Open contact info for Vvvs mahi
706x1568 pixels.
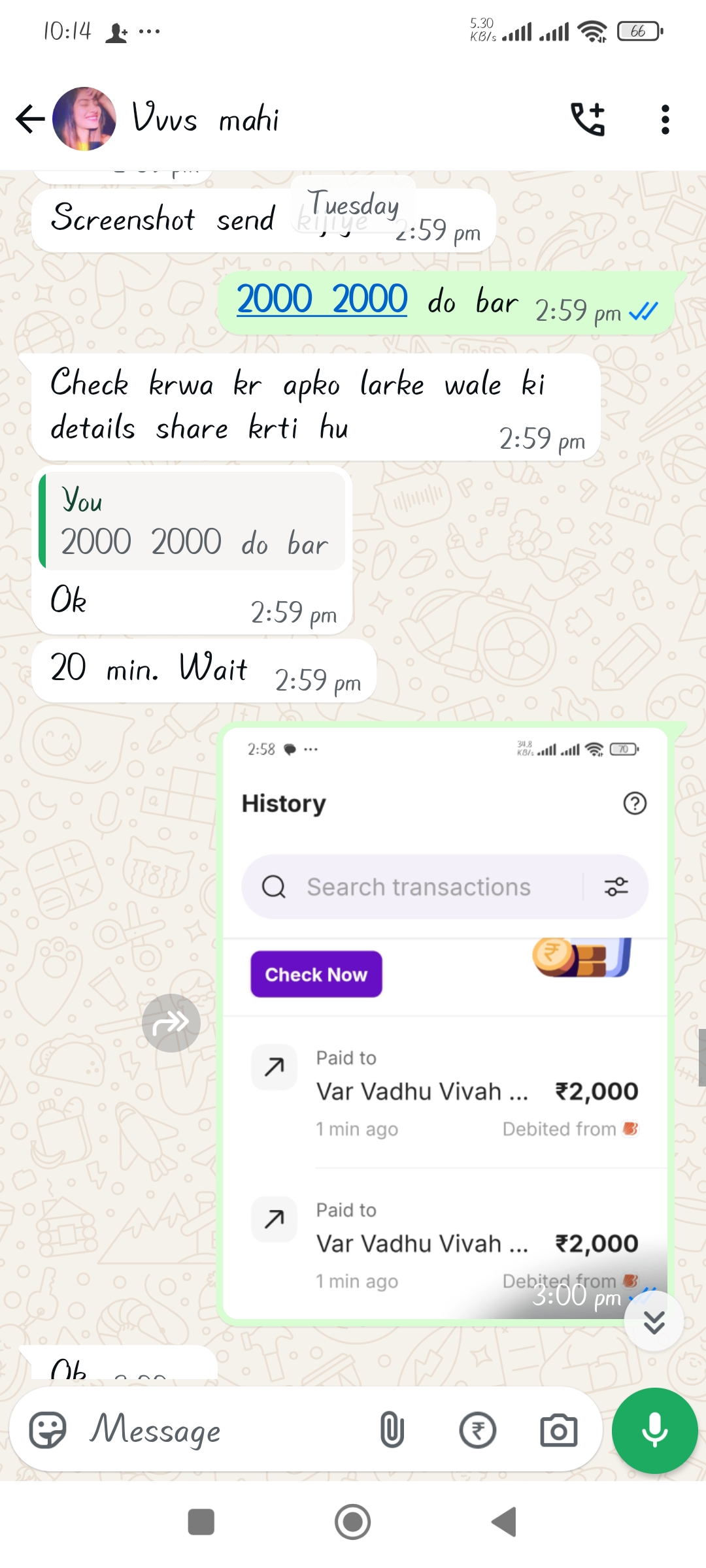(x=206, y=119)
